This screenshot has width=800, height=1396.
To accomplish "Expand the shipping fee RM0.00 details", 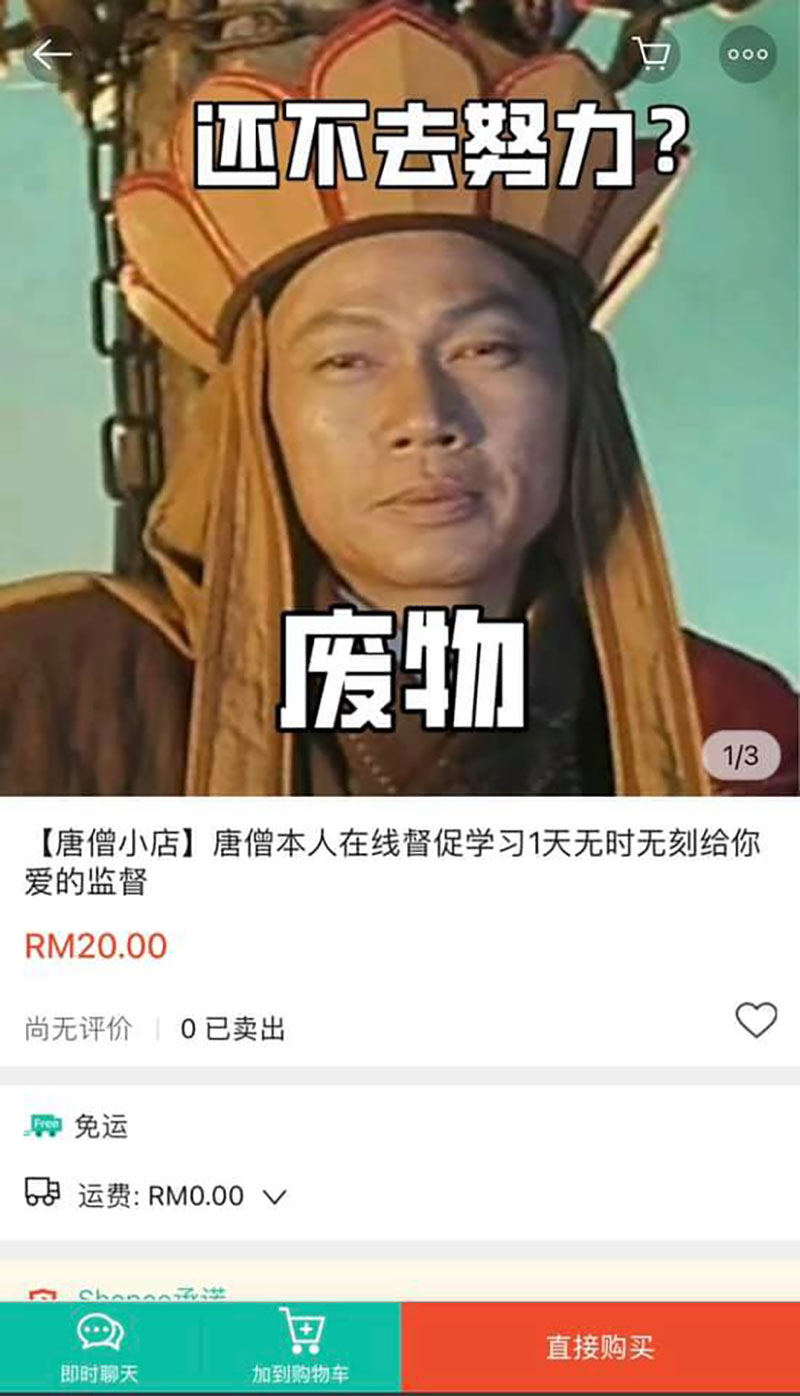I will click(274, 1196).
